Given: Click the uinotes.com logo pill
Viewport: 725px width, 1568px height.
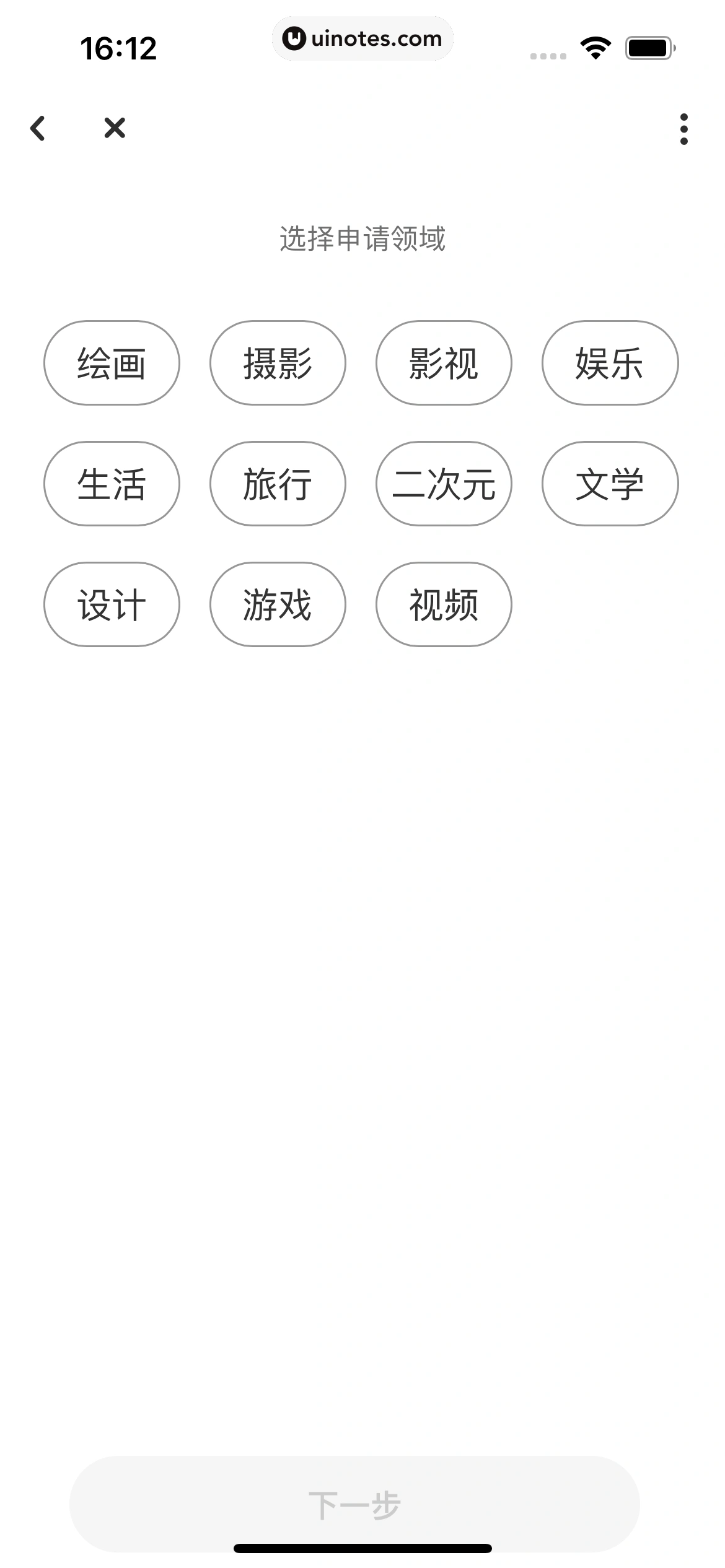Looking at the screenshot, I should click(x=362, y=38).
